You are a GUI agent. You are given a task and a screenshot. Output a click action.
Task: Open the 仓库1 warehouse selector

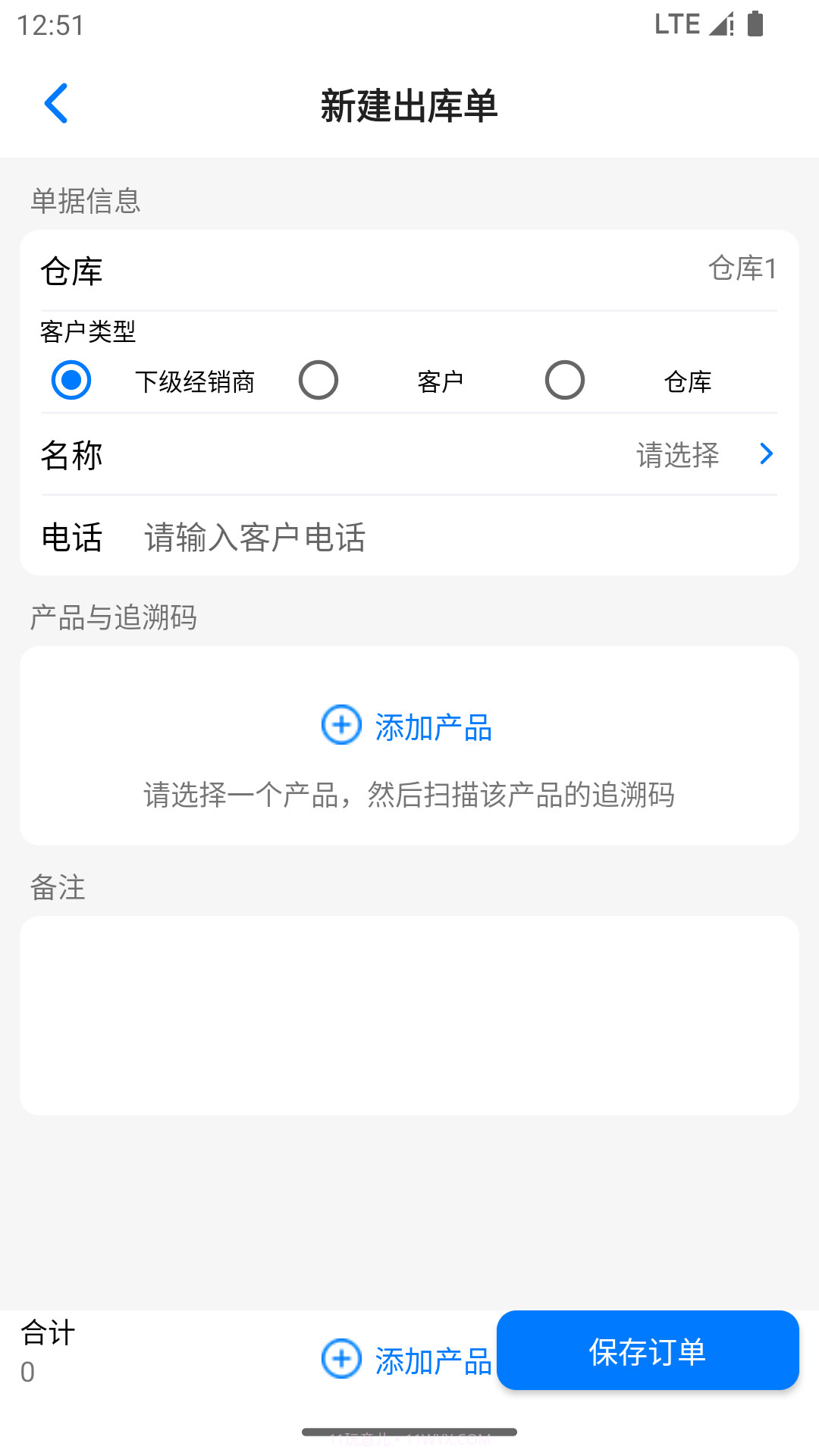742,271
